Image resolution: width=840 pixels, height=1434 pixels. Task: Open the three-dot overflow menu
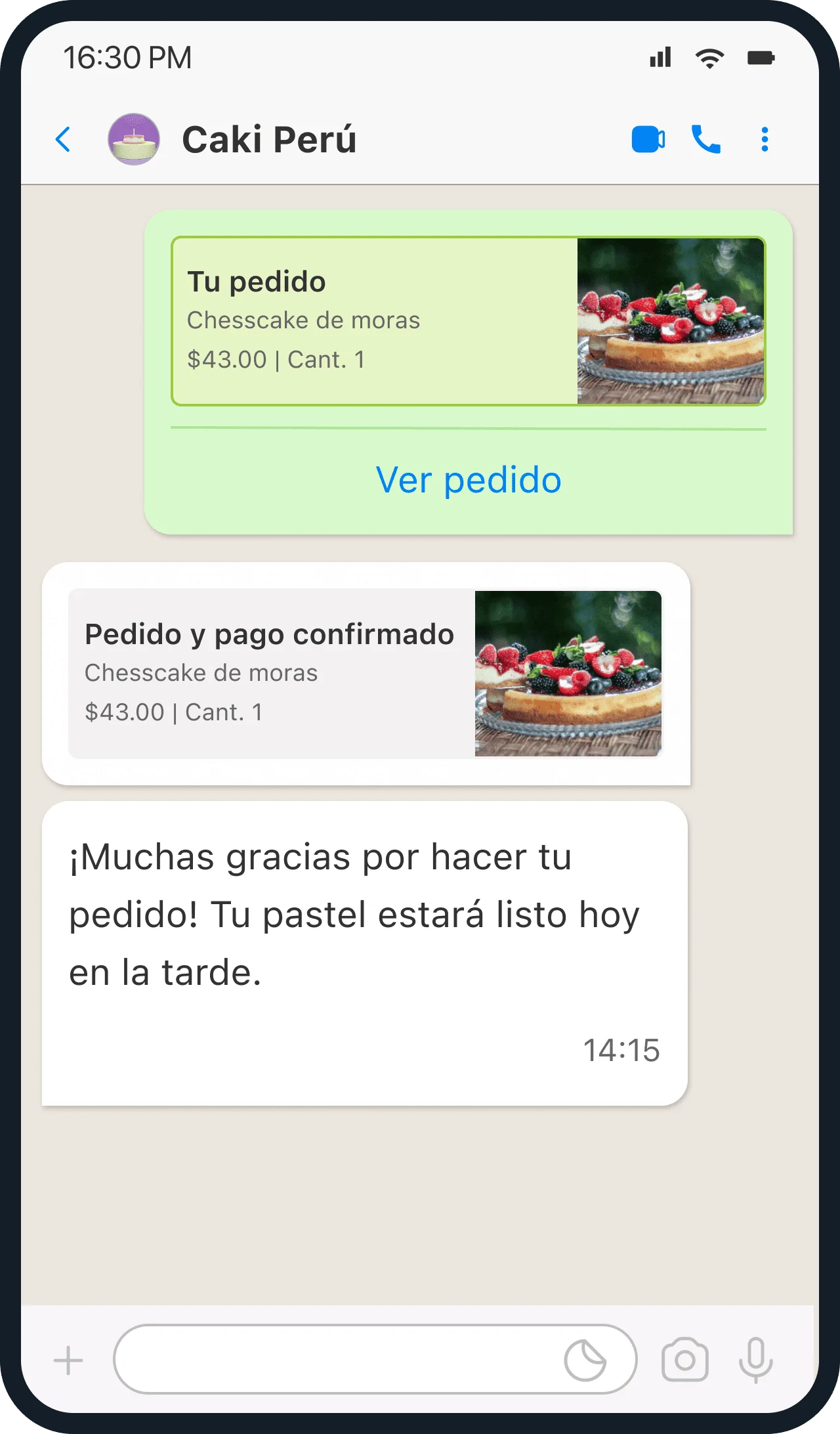pos(765,139)
